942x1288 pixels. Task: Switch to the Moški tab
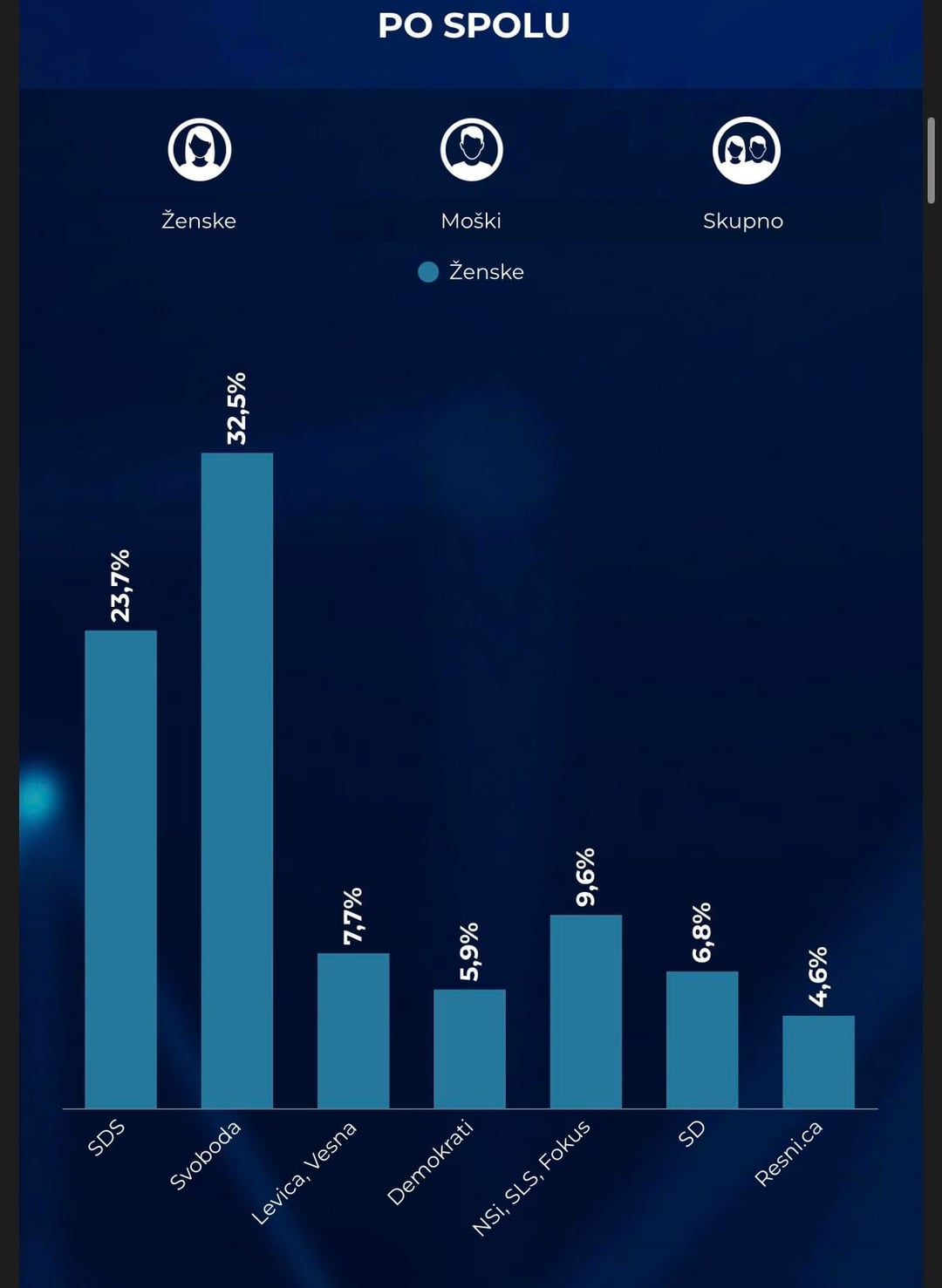[471, 174]
